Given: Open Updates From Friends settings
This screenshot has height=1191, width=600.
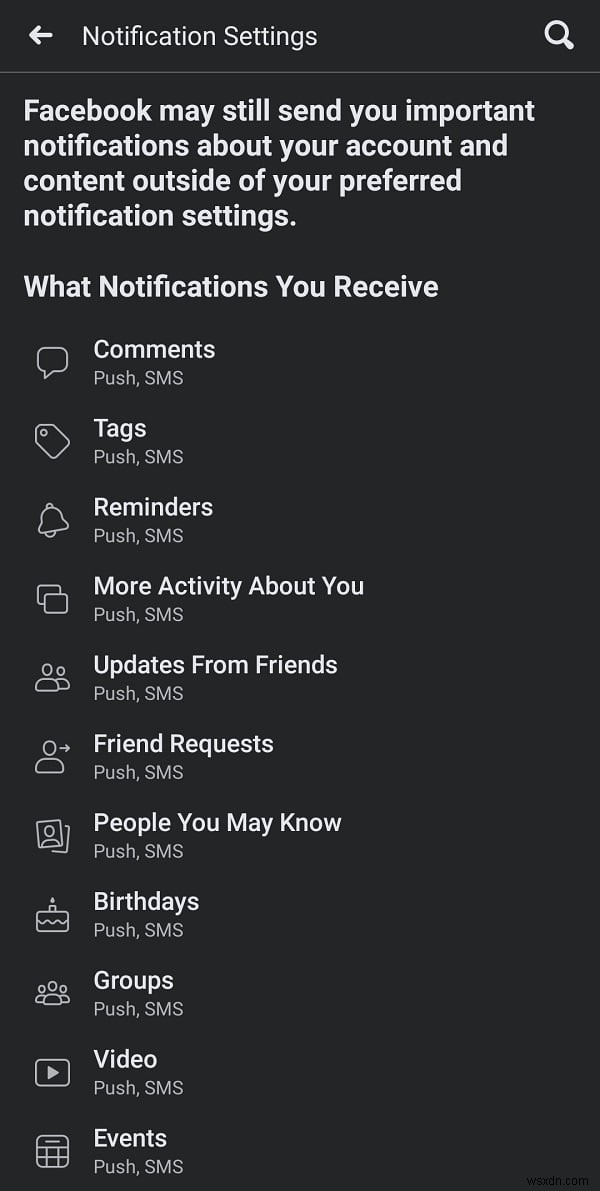Looking at the screenshot, I should [215, 677].
